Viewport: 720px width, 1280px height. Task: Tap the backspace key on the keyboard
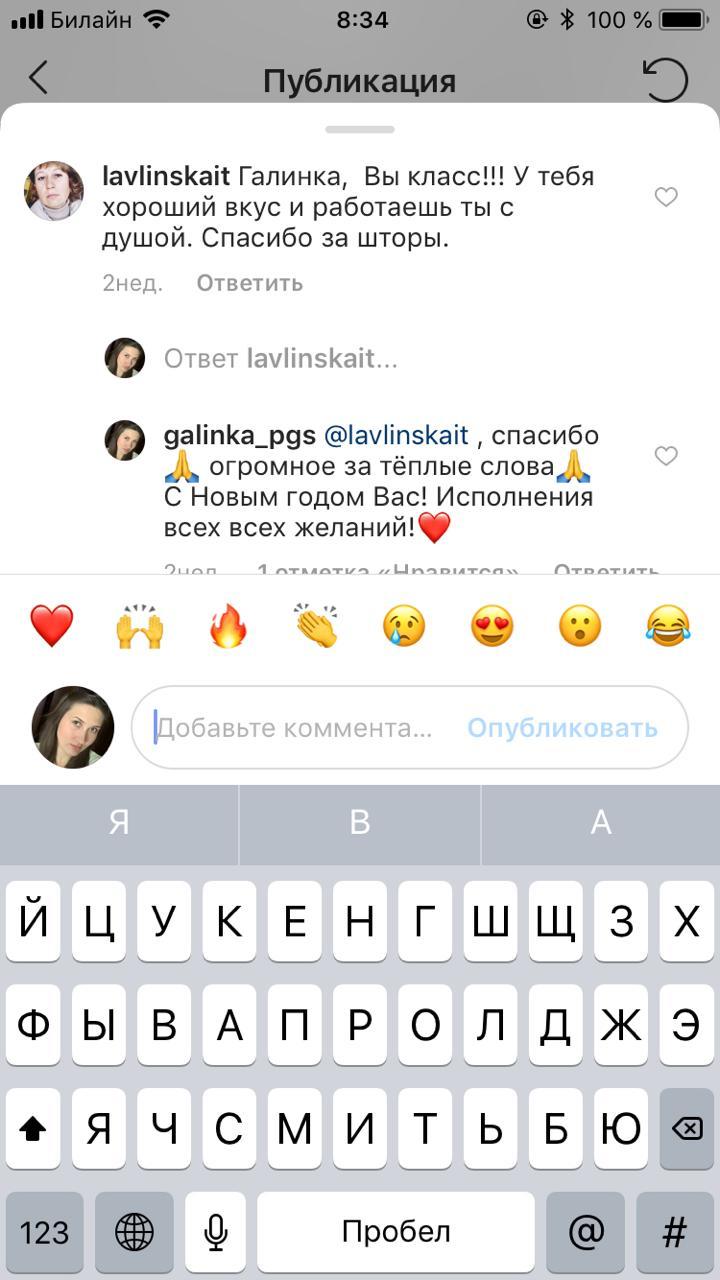coord(686,1129)
